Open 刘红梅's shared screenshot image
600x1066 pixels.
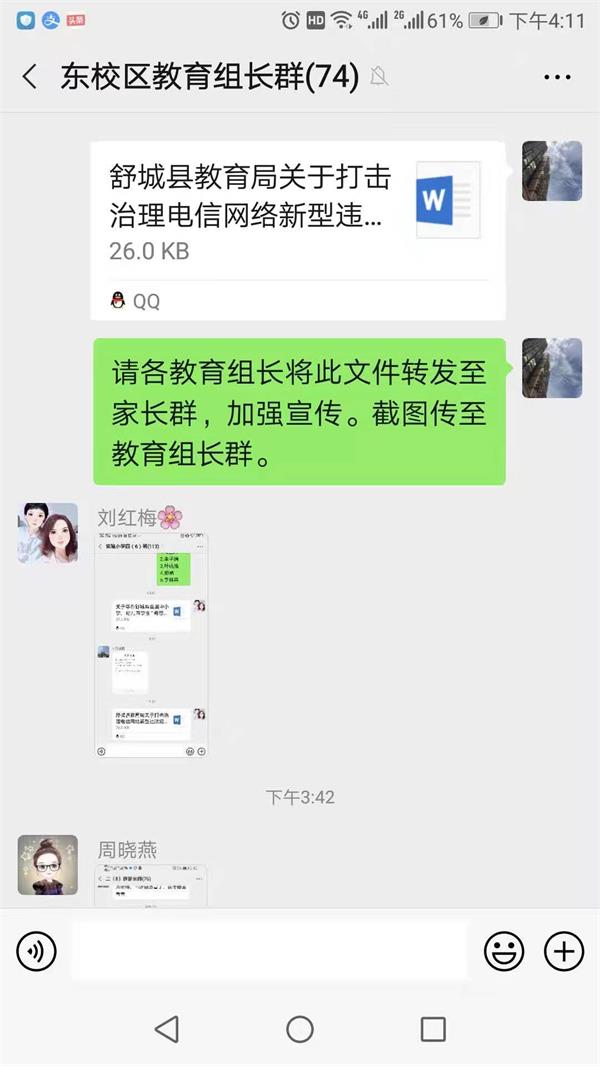click(x=152, y=646)
